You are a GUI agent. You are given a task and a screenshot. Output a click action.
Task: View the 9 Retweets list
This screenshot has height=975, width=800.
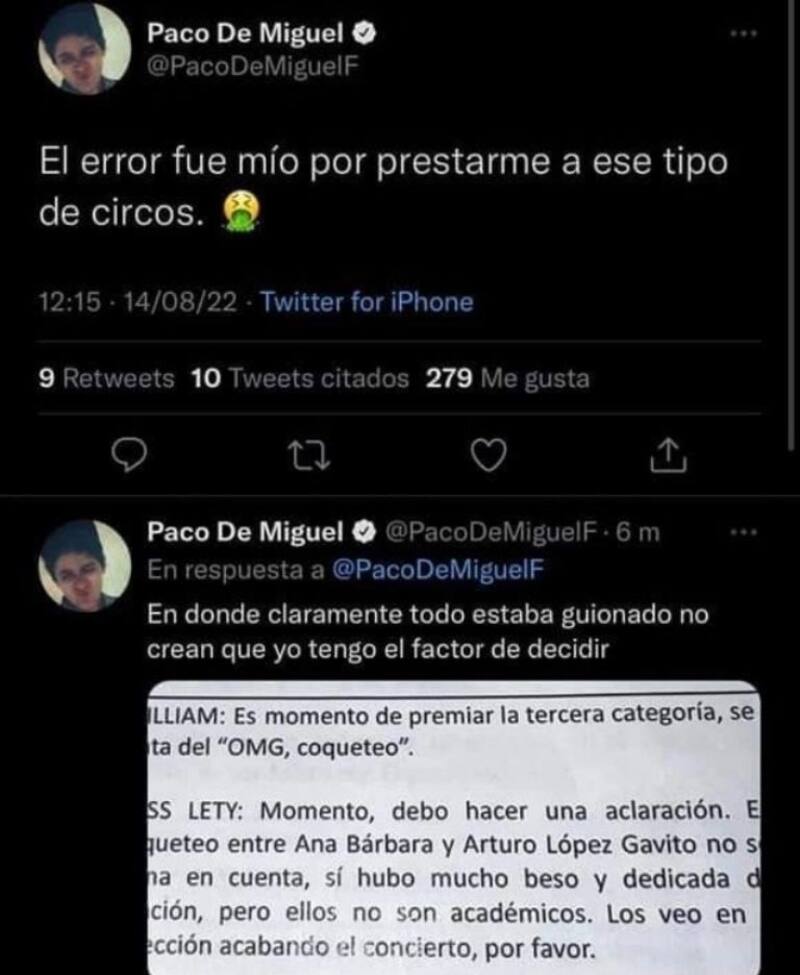(x=105, y=379)
